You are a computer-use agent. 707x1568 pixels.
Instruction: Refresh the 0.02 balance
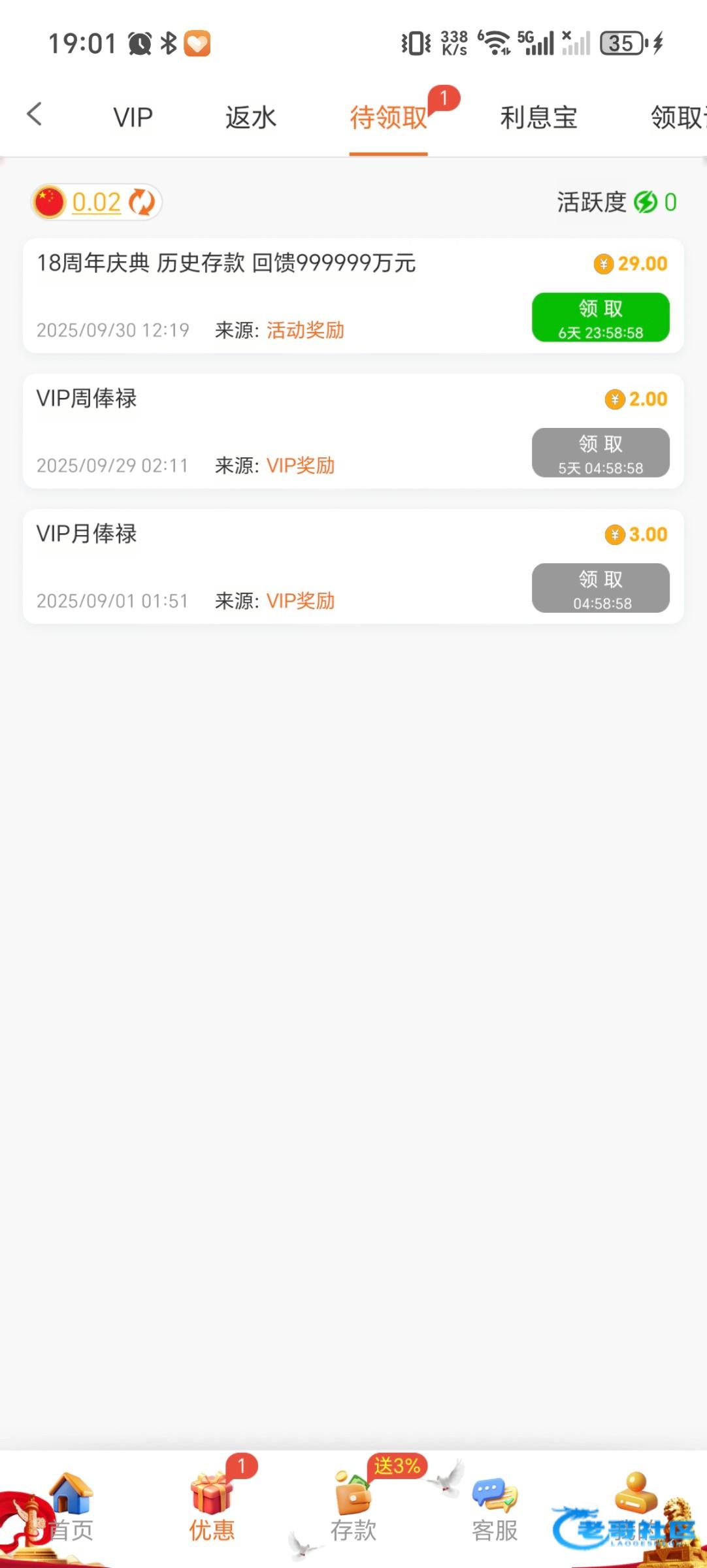click(x=141, y=203)
